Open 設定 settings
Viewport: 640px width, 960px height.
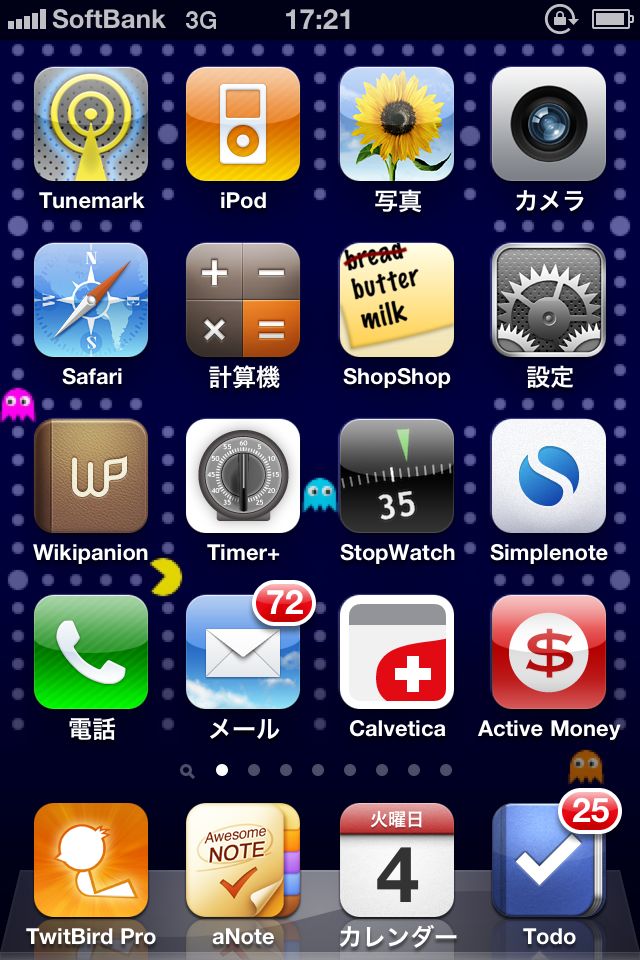[549, 300]
